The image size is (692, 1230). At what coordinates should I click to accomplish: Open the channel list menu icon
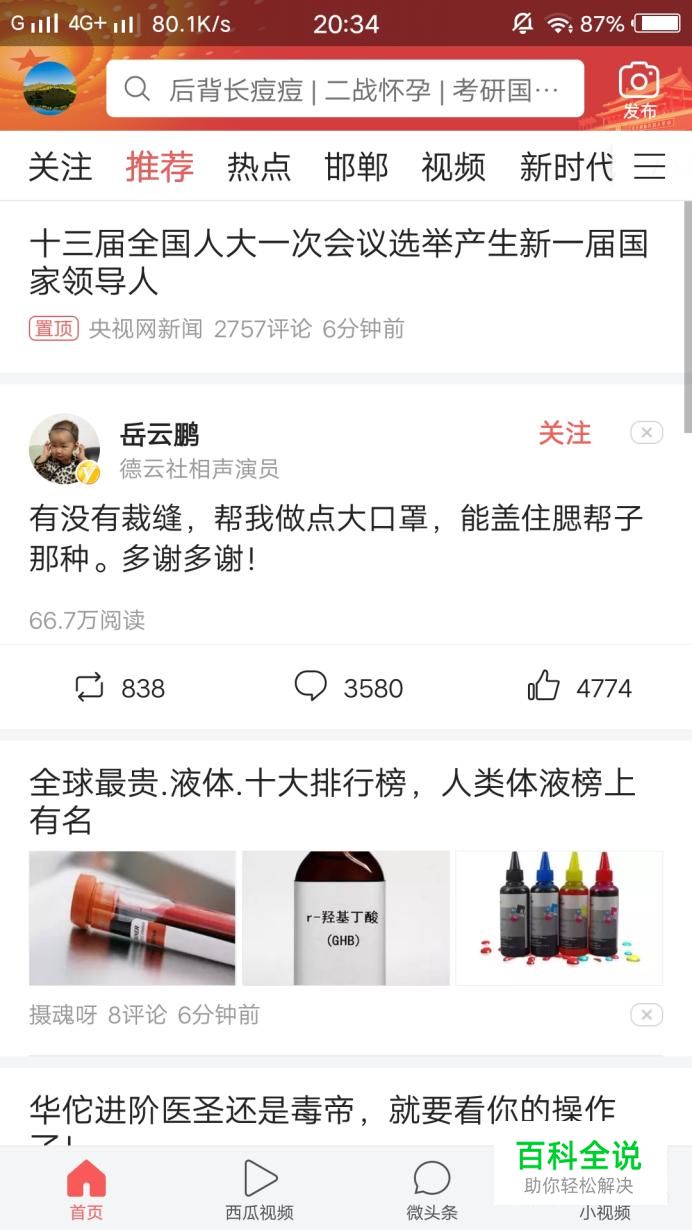650,167
